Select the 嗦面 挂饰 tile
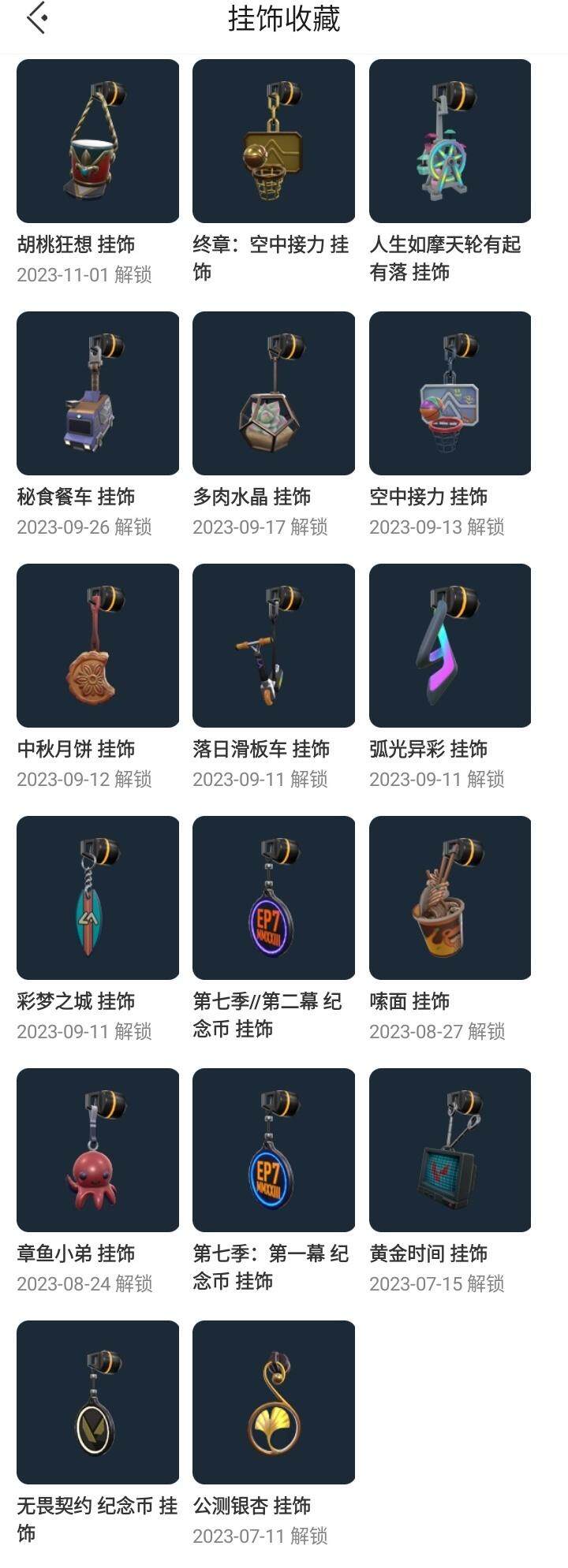Viewport: 568px width, 1568px height. point(450,898)
